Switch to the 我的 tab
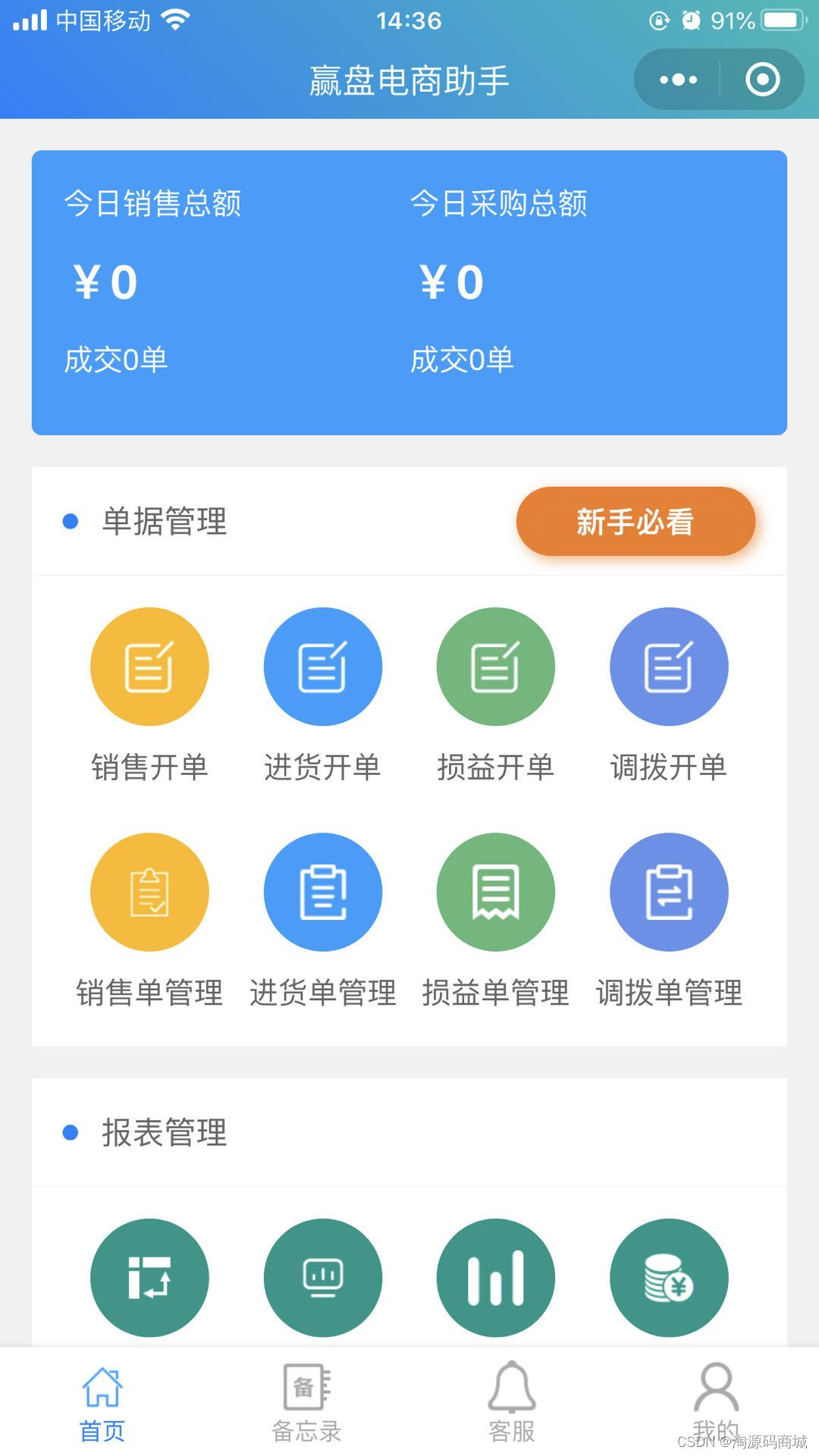The width and height of the screenshot is (819, 1456). (x=716, y=1403)
